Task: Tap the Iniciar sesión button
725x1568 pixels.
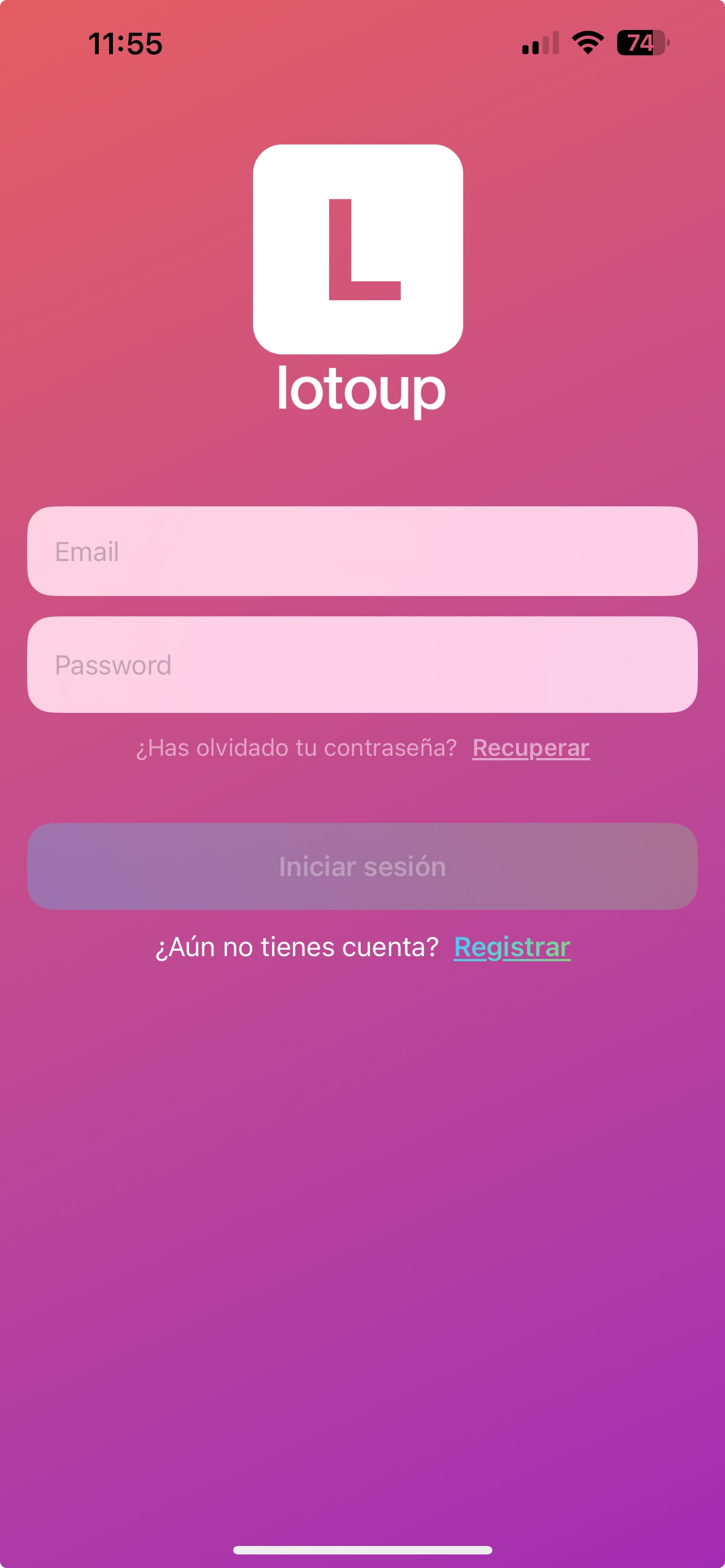Action: click(362, 866)
